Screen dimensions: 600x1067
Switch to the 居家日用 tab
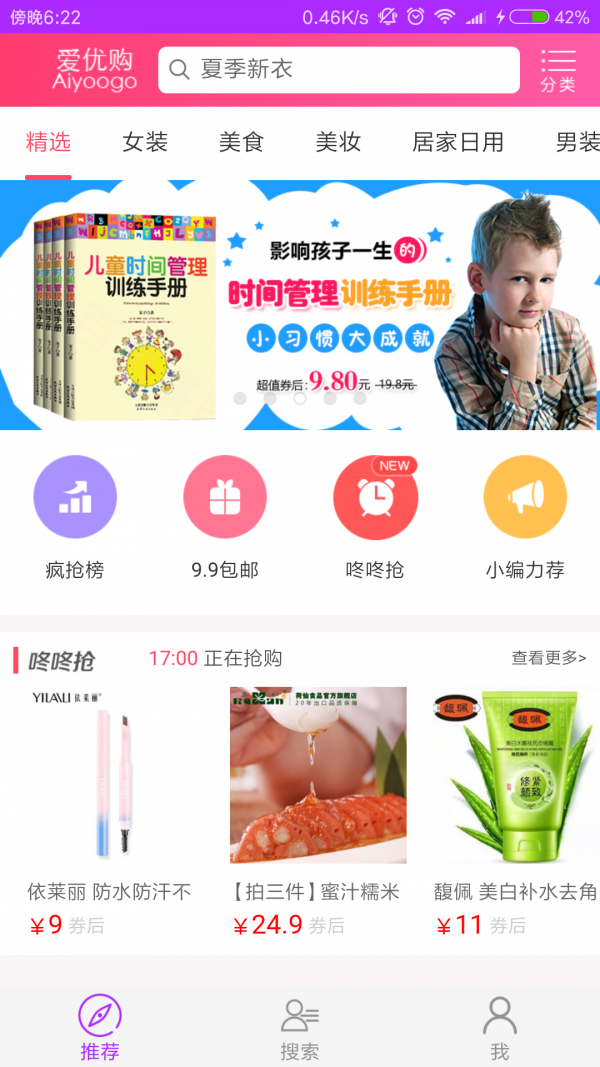458,142
